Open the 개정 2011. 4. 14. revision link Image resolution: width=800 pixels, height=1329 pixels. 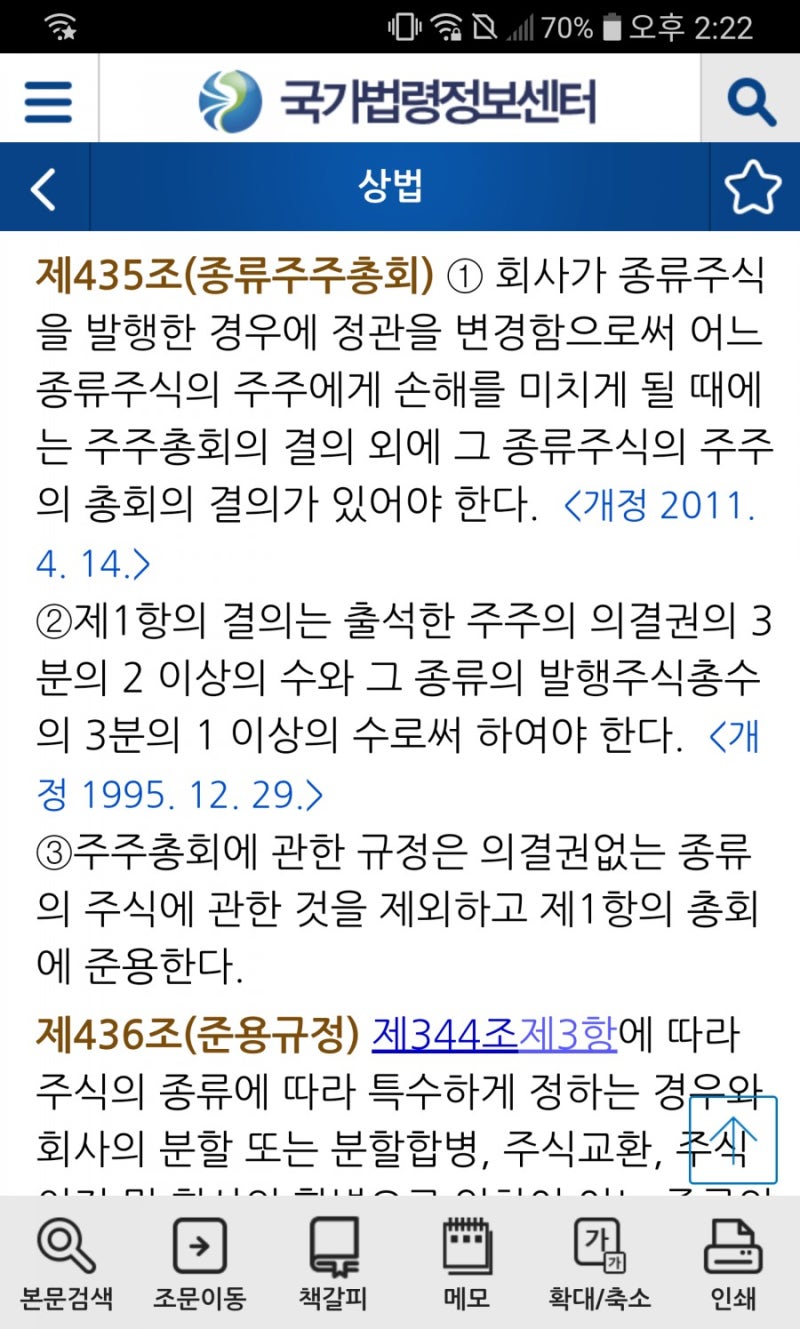point(396,536)
